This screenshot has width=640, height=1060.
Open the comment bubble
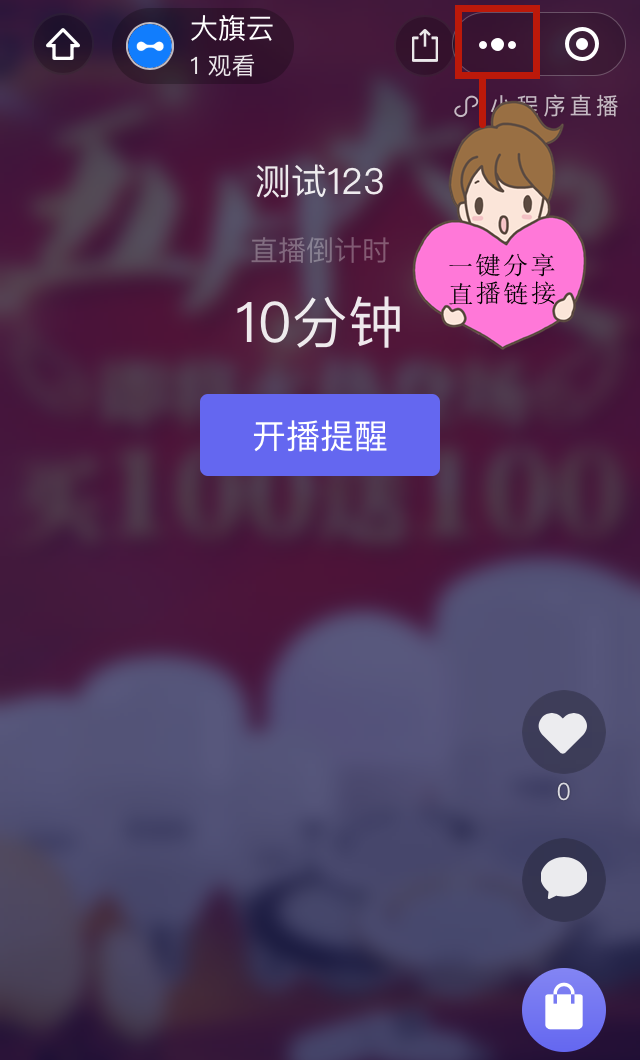pos(563,880)
